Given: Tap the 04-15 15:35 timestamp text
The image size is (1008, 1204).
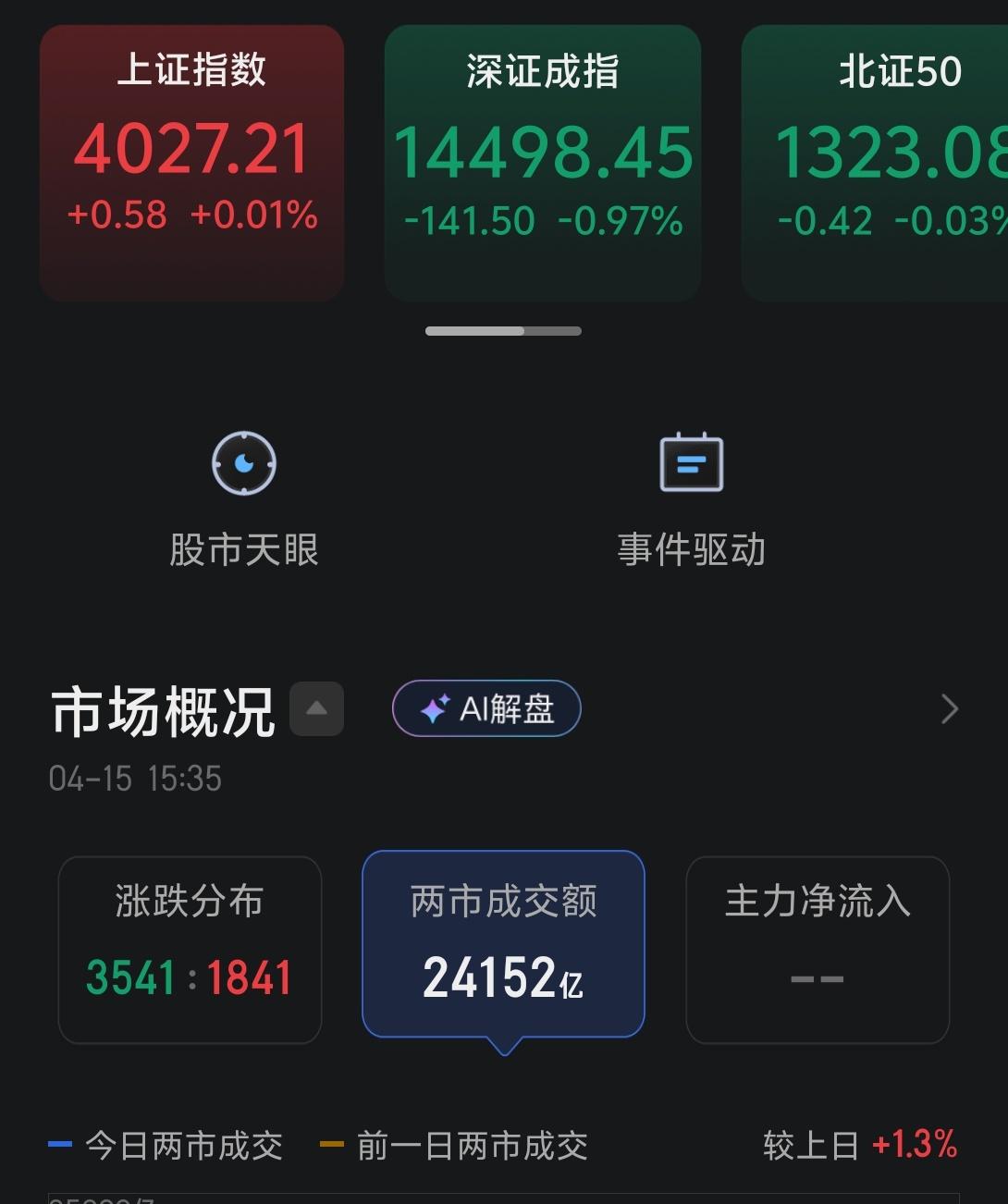Looking at the screenshot, I should pyautogui.click(x=135, y=778).
